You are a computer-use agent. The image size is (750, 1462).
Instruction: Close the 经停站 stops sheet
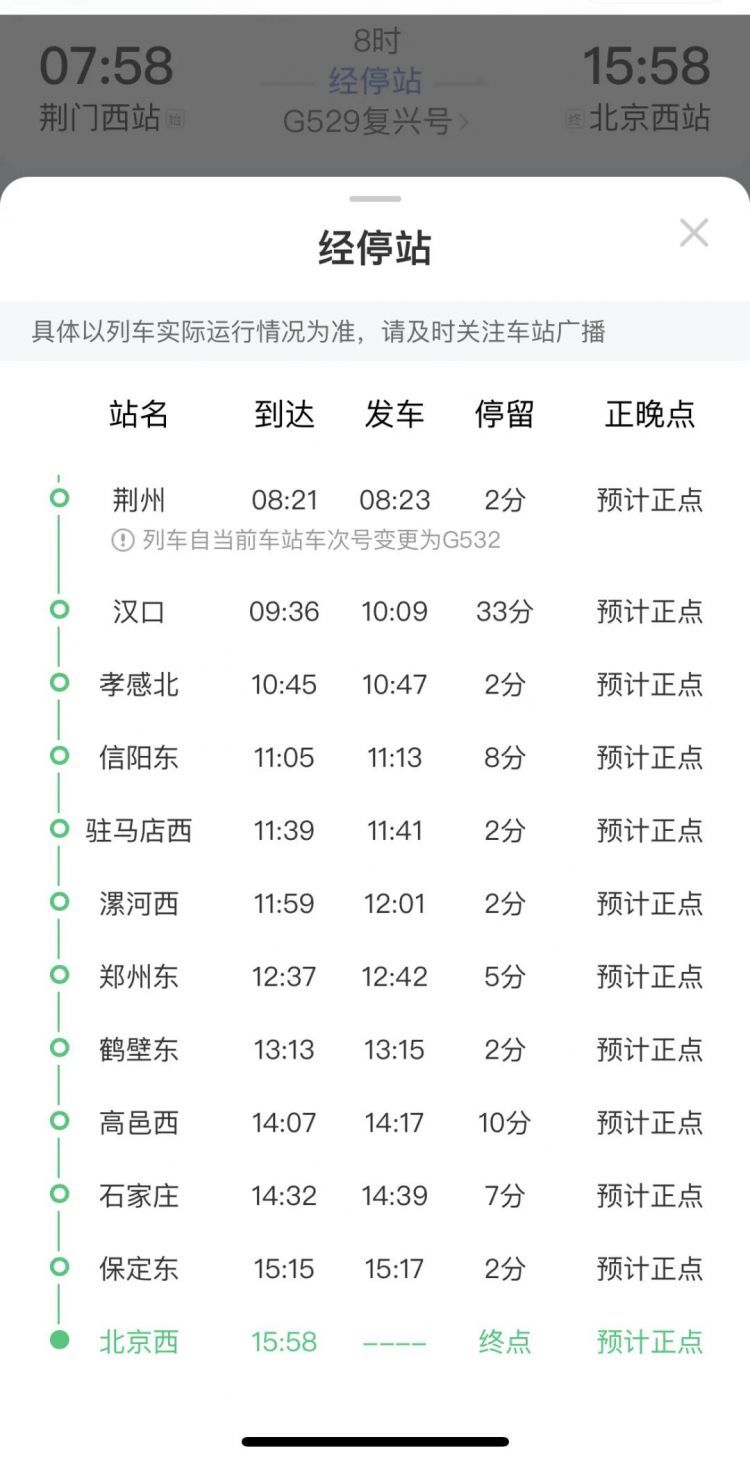point(694,233)
